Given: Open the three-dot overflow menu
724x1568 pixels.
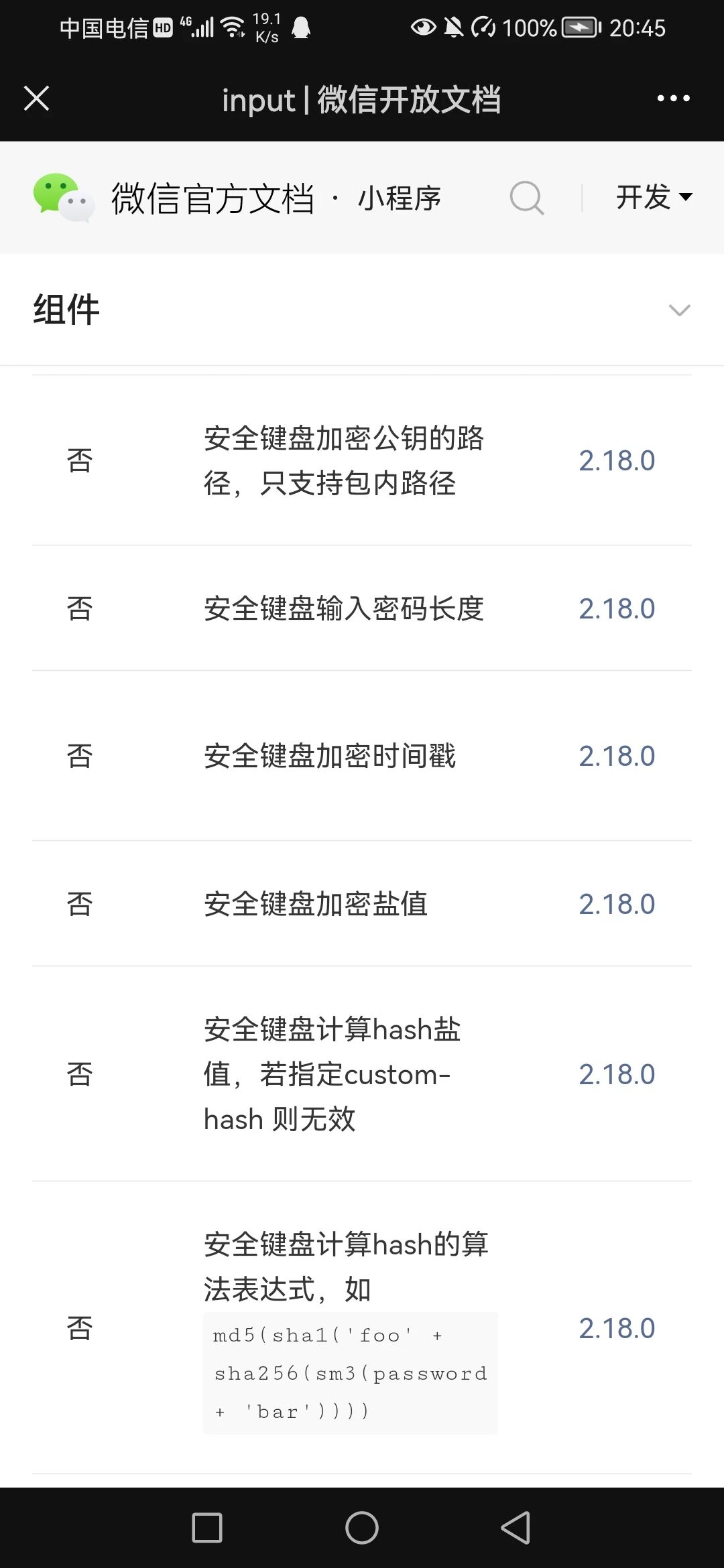Looking at the screenshot, I should coord(673,99).
